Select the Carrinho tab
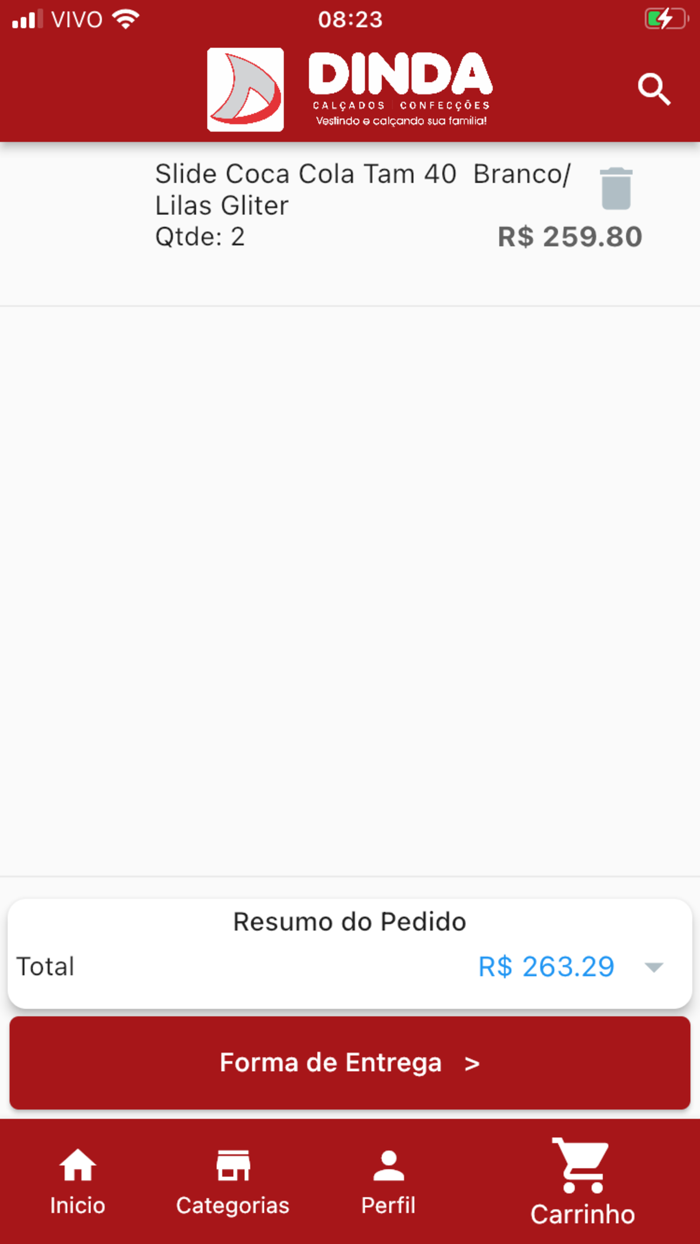 [582, 1181]
